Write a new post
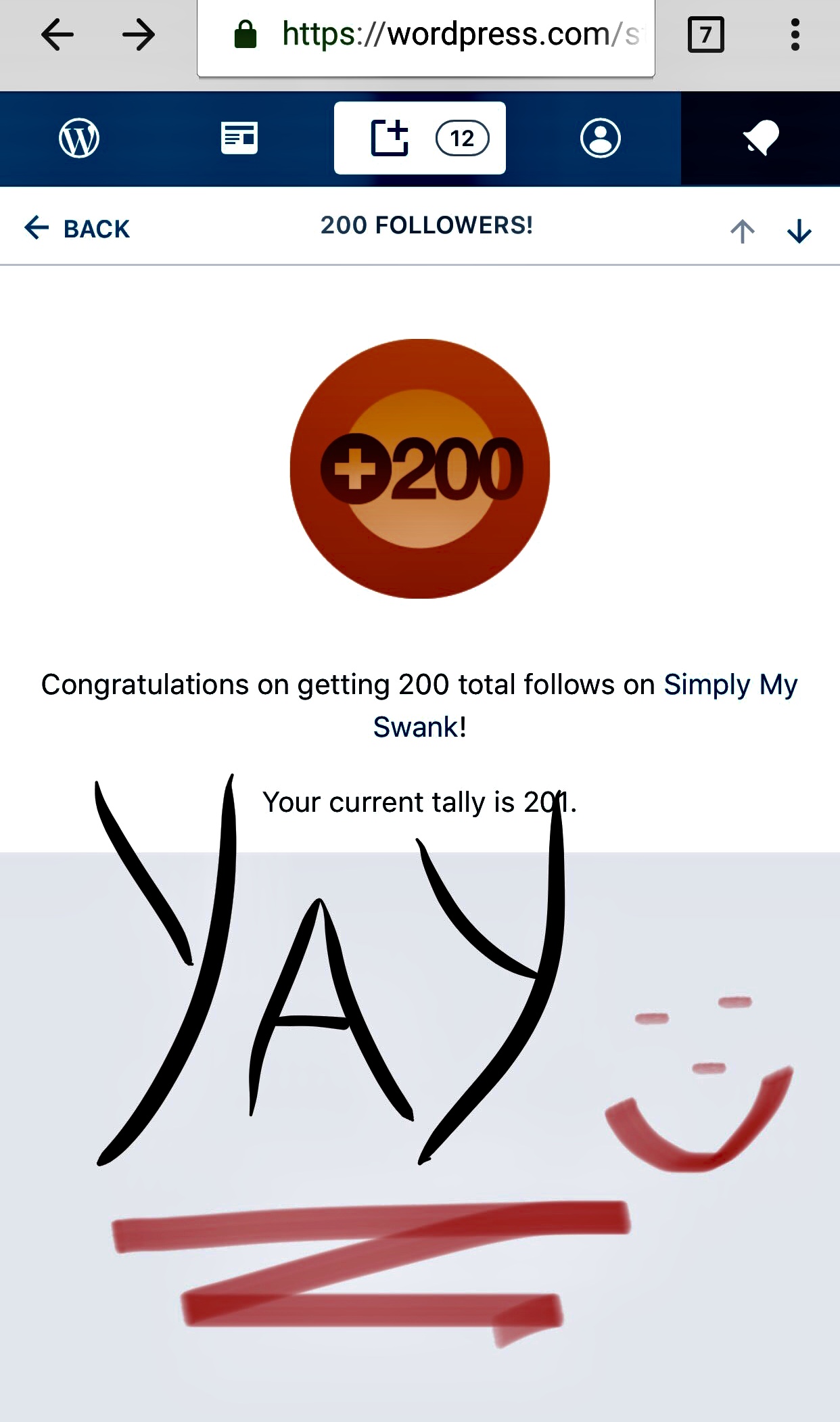 [390, 139]
